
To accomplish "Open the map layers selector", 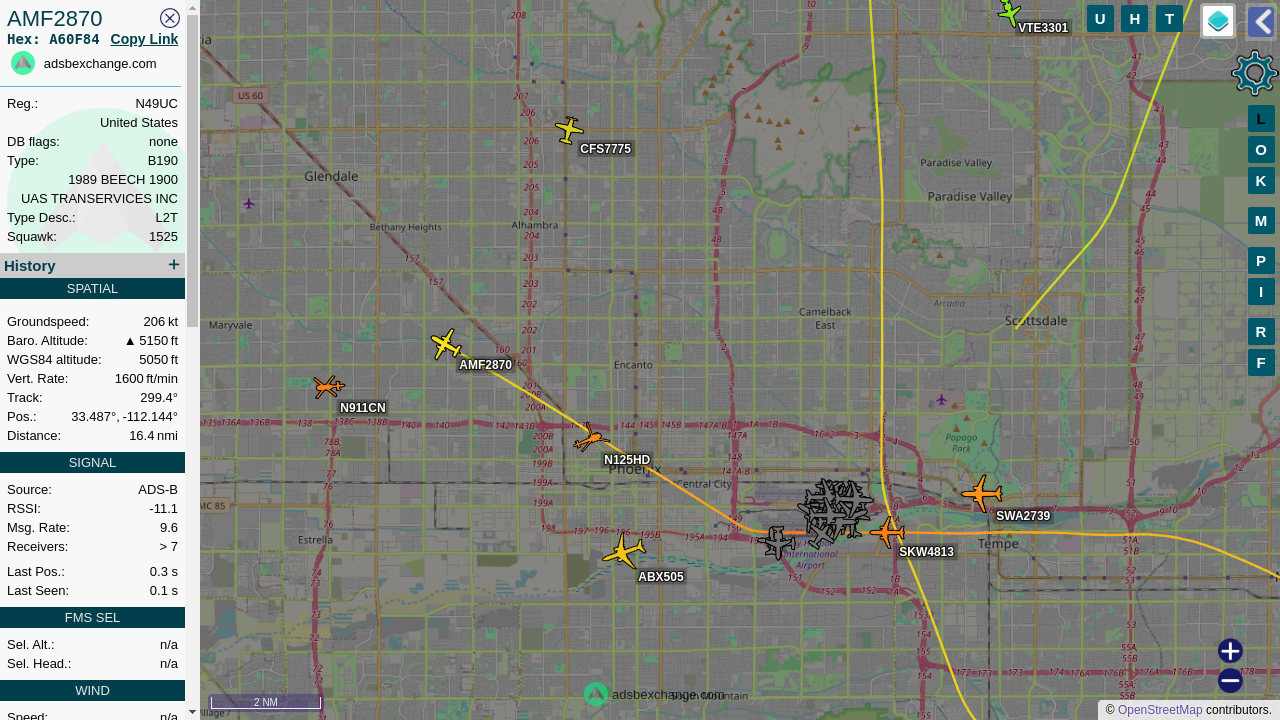I will pos(1218,21).
